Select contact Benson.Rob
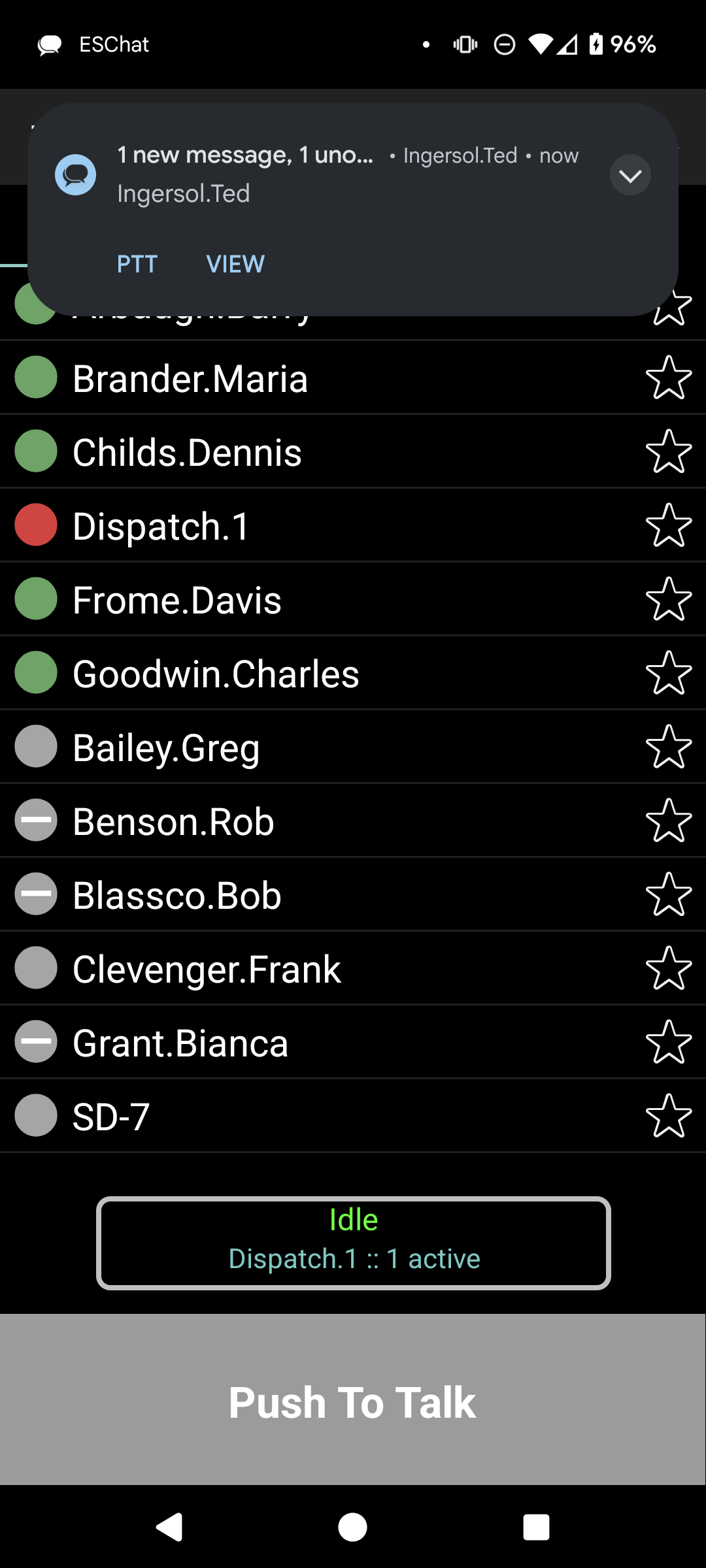Viewport: 706px width, 1568px height. [353, 821]
